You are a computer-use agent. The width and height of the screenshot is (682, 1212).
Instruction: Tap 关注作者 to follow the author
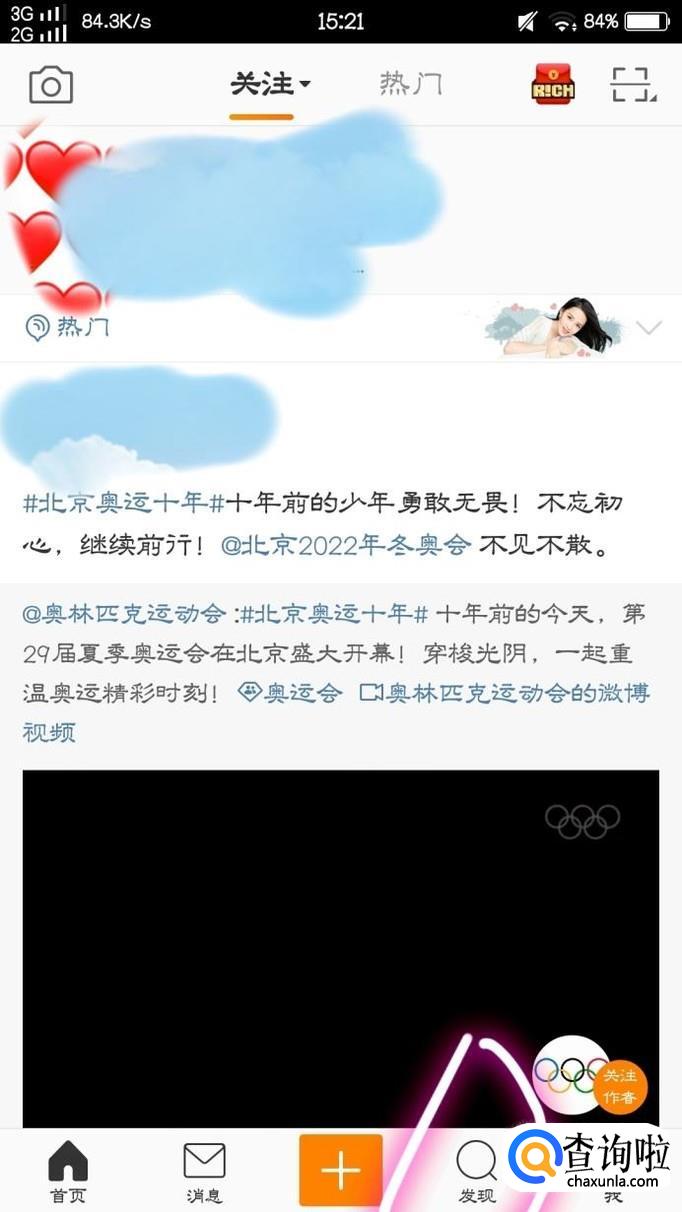(x=620, y=1087)
